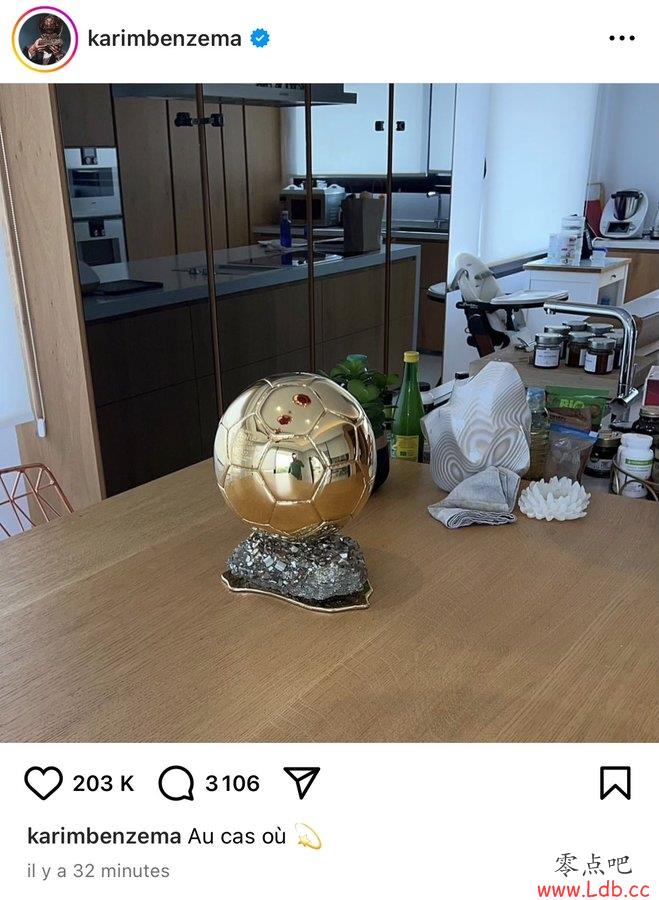Open karimbenzema's profile picture story
This screenshot has width=659, height=900.
click(x=44, y=39)
